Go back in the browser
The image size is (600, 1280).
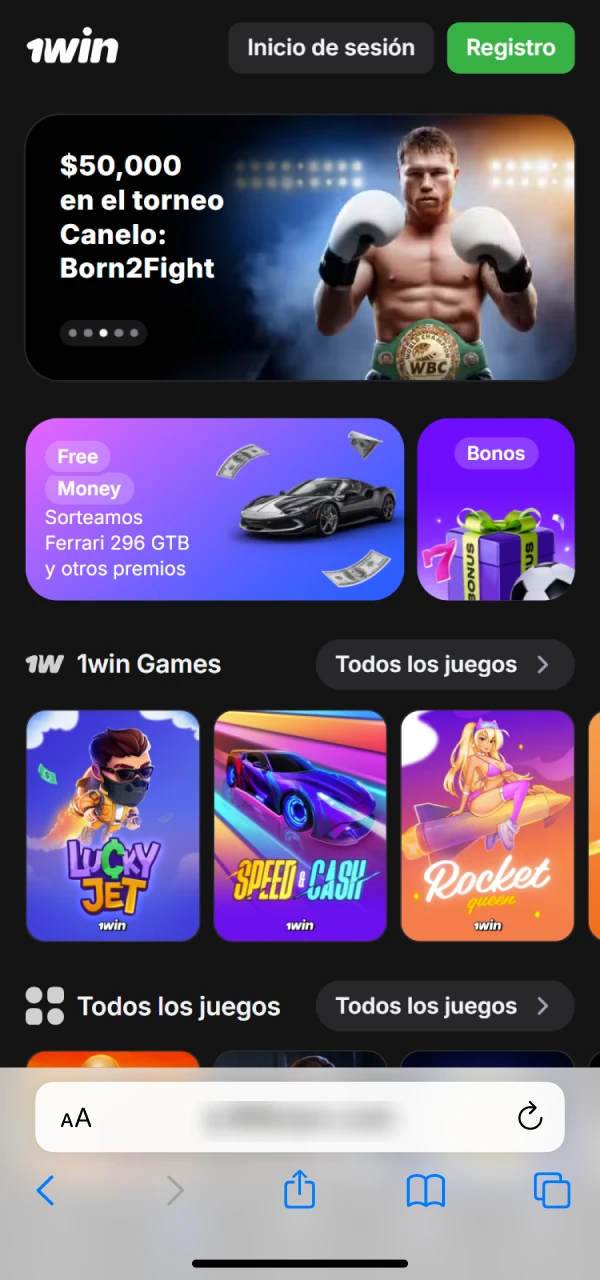[x=46, y=1190]
